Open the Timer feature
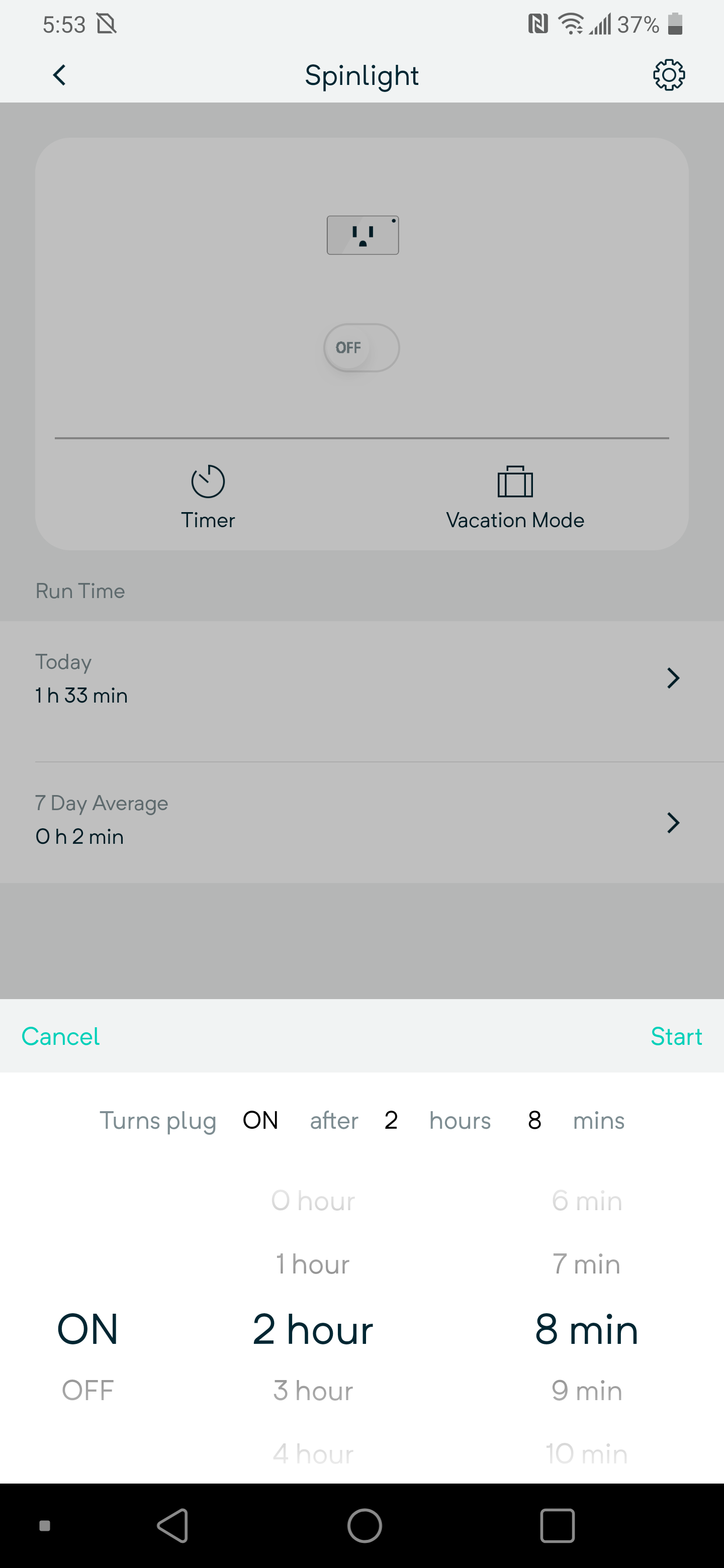 [x=208, y=496]
